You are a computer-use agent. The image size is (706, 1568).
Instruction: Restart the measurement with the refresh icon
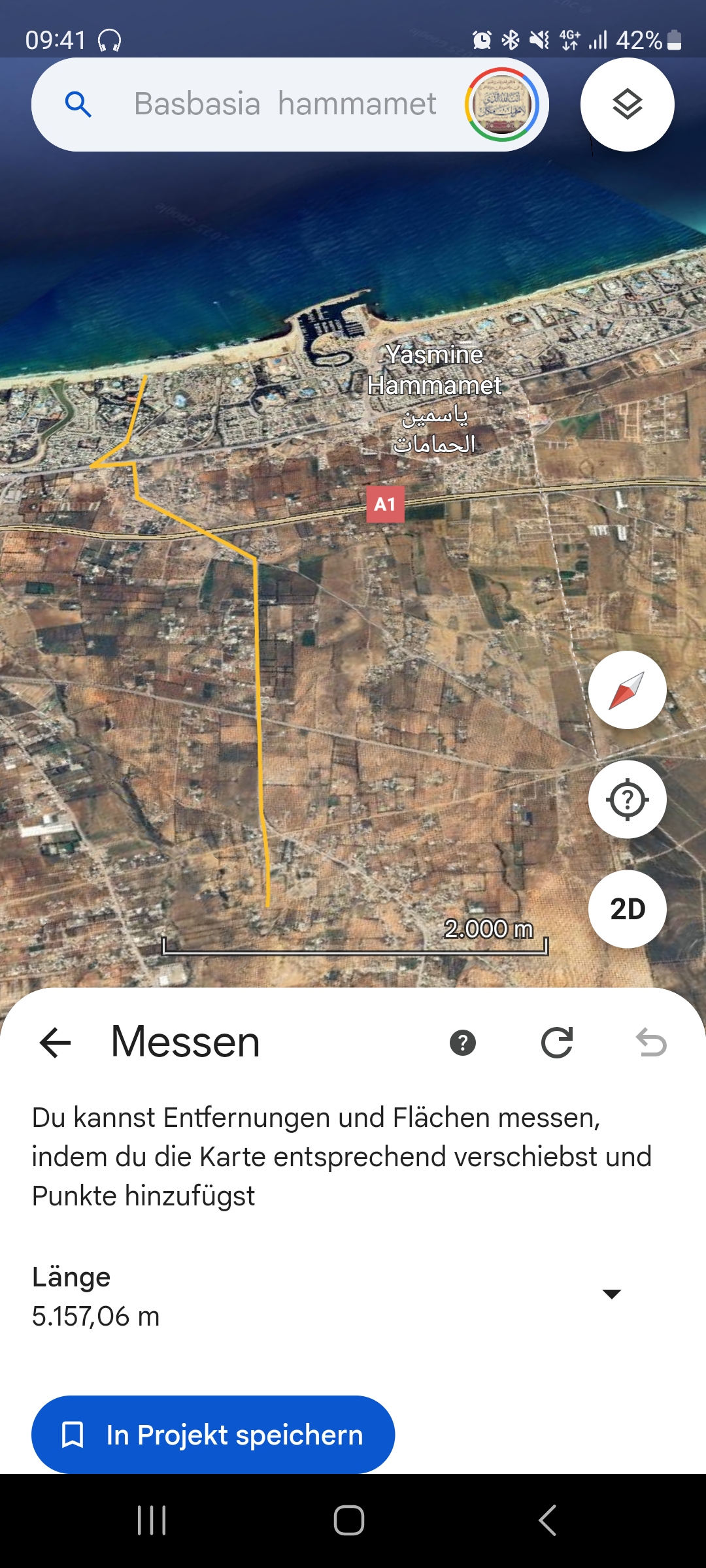tap(557, 1043)
